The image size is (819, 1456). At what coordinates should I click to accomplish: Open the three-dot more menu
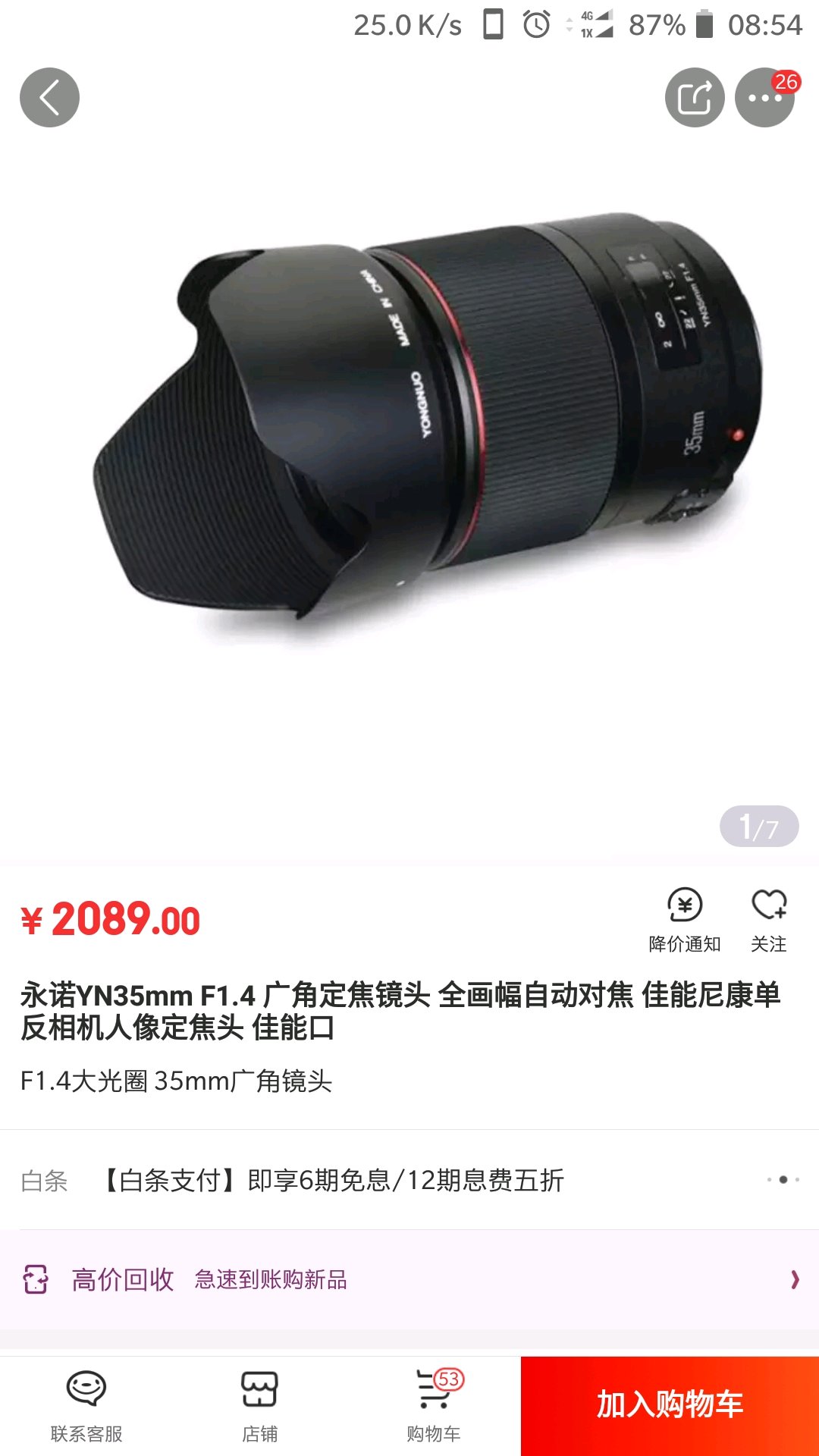[764, 98]
